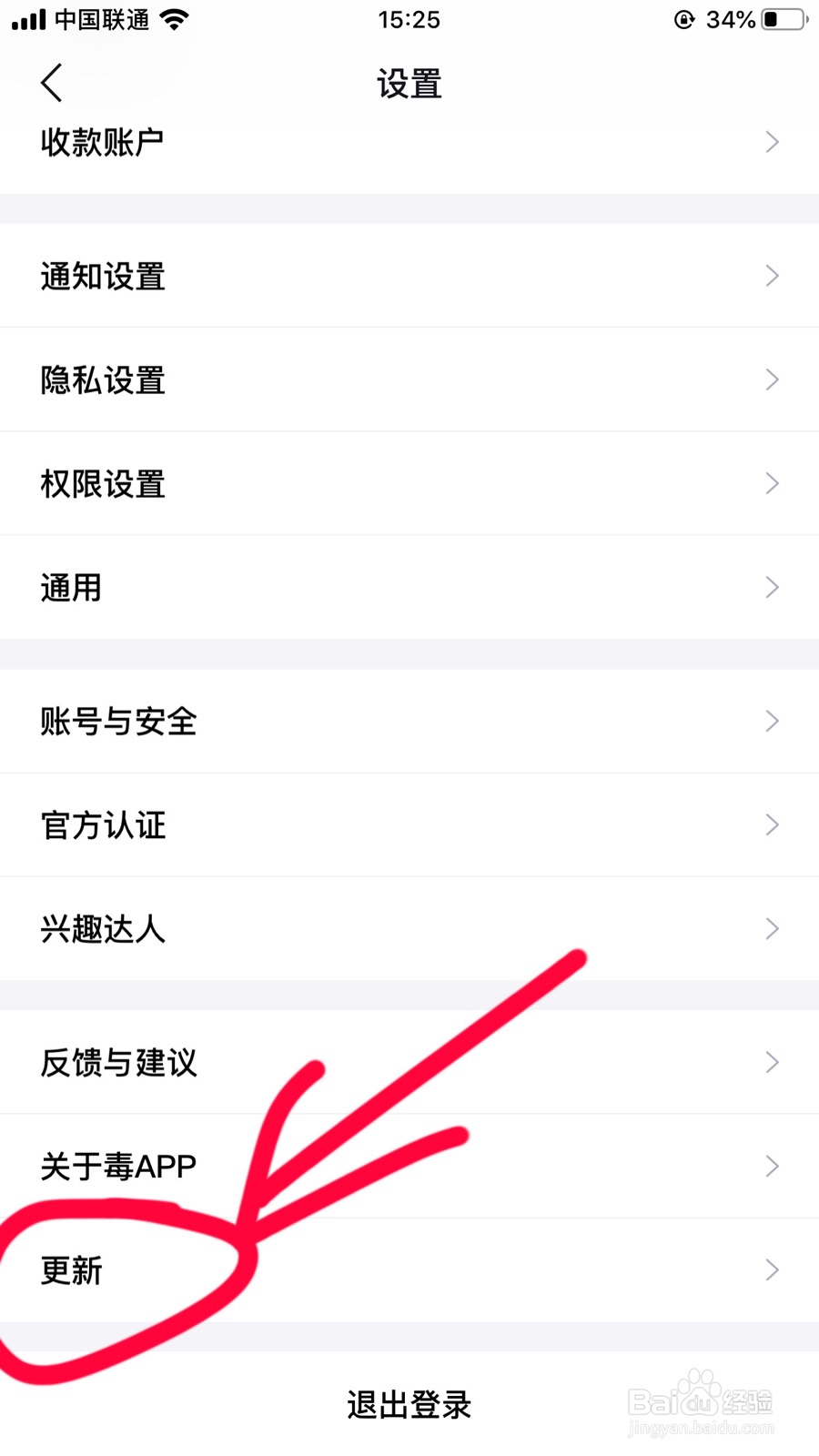This screenshot has width=819, height=1456.
Task: Tap the chevron beside 通知设置
Action: point(773,276)
